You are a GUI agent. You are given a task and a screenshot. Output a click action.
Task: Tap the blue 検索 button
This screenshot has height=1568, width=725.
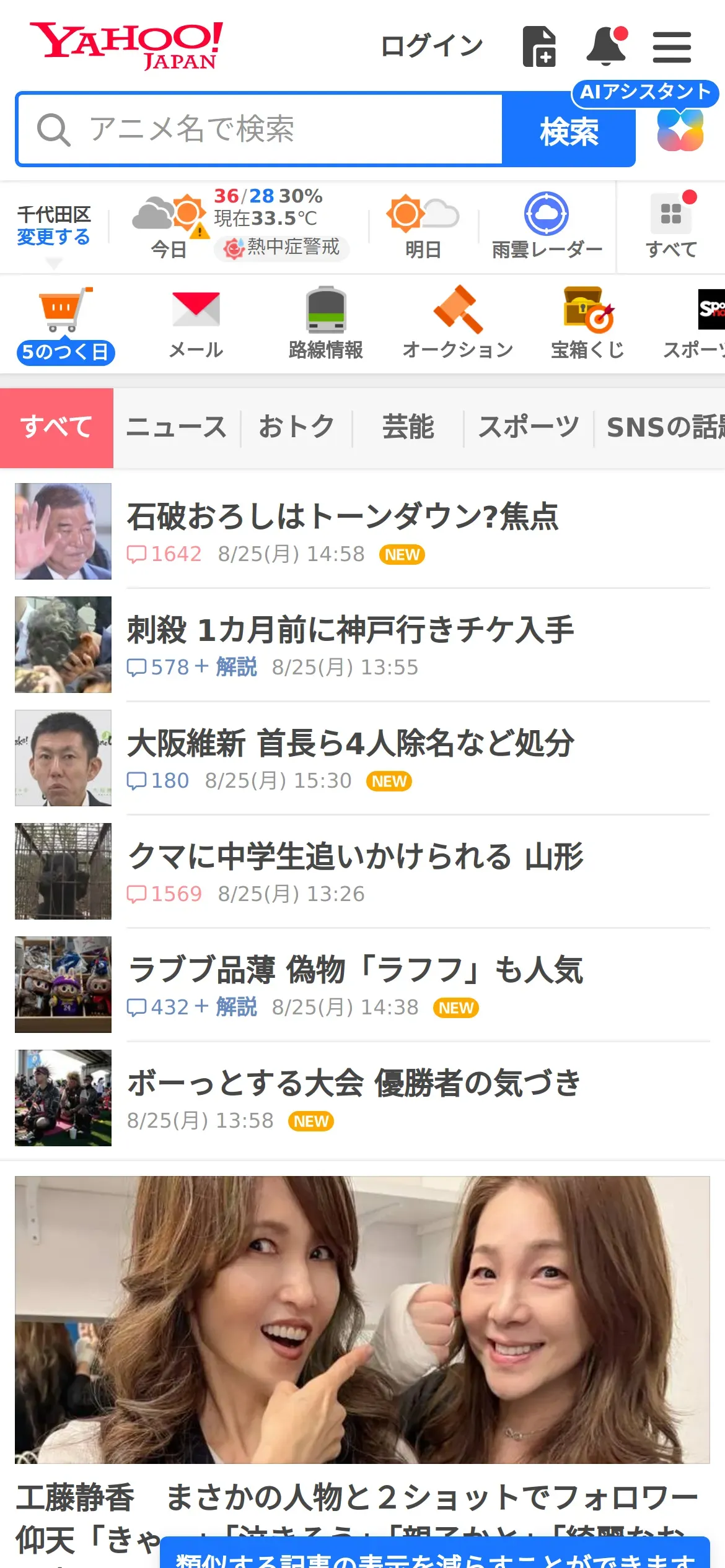(x=568, y=131)
